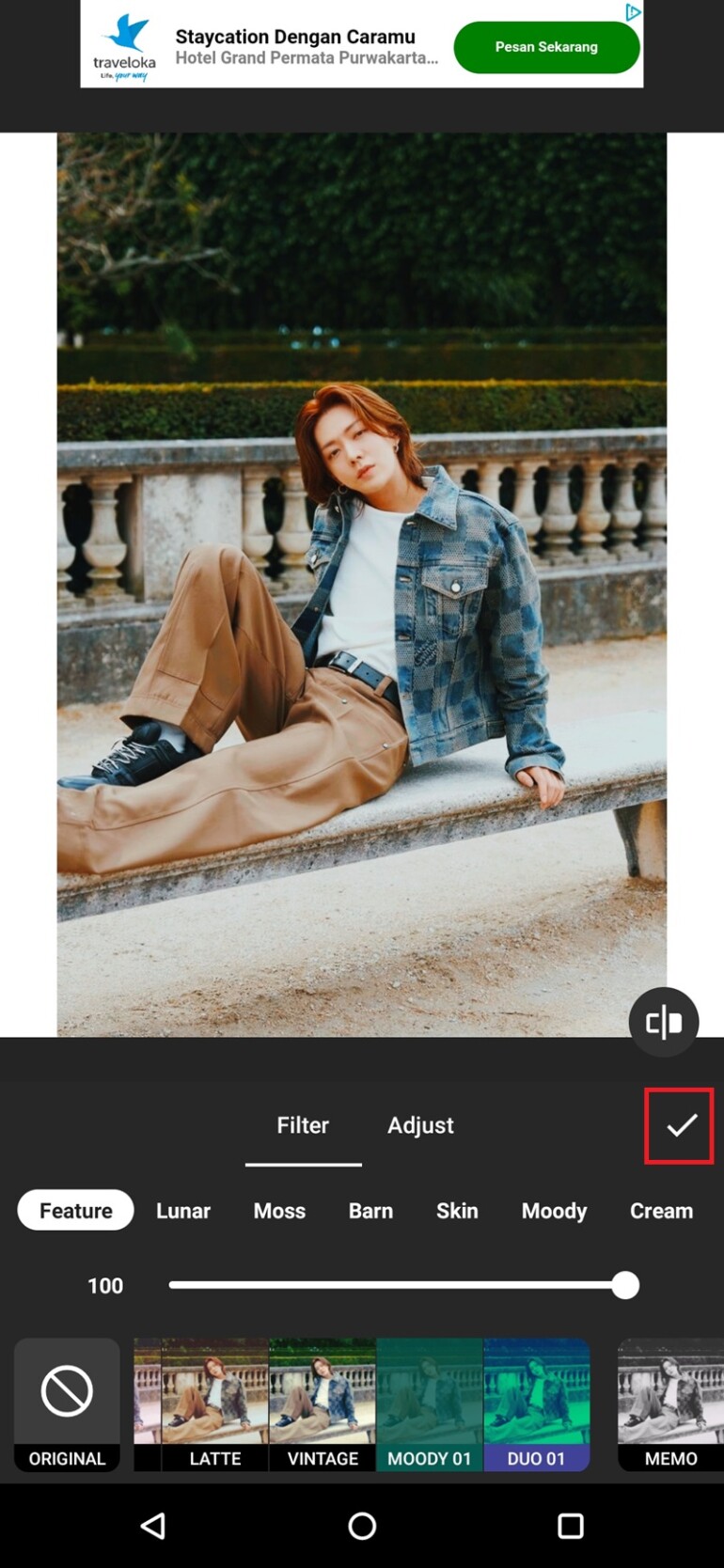Open the recent apps button

571,1526
